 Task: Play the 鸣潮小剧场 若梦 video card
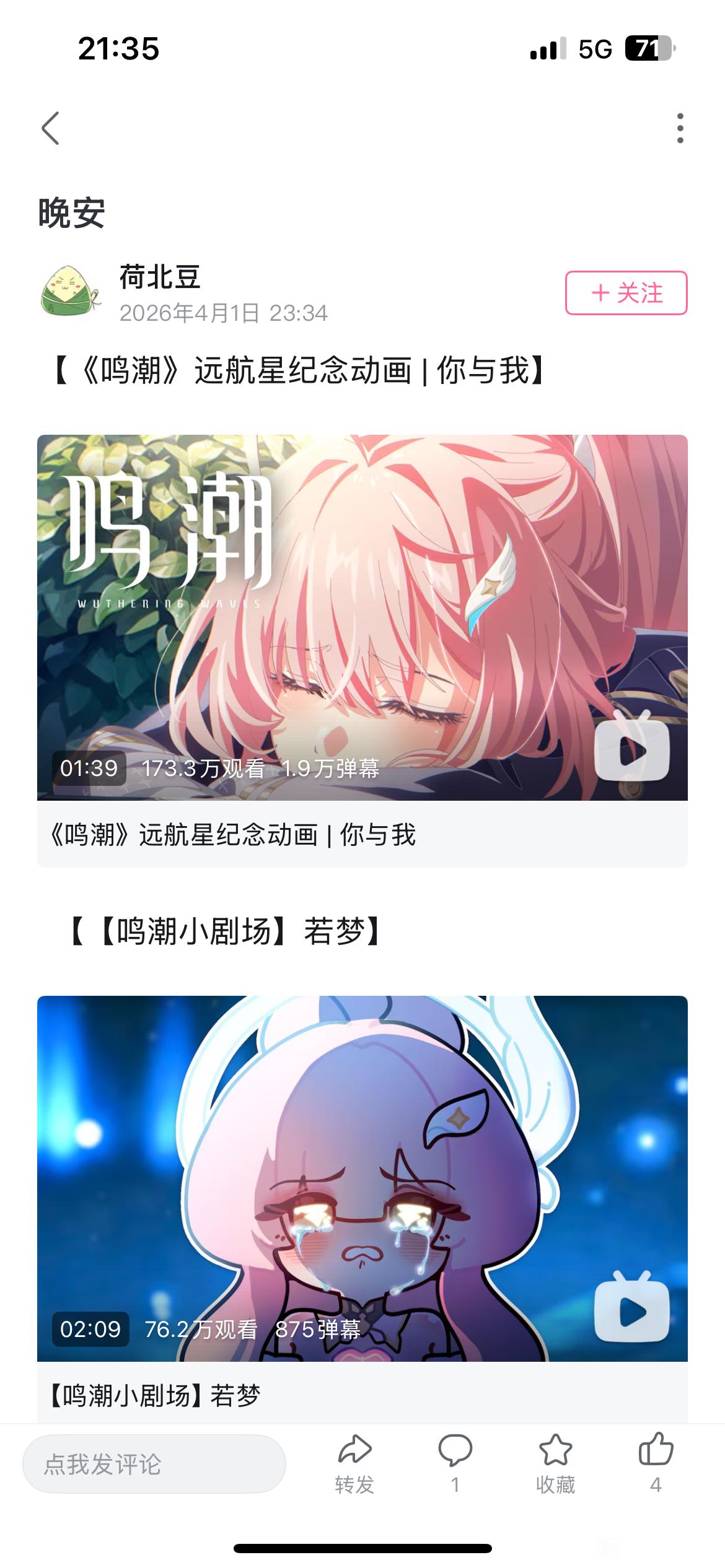[x=362, y=1208]
